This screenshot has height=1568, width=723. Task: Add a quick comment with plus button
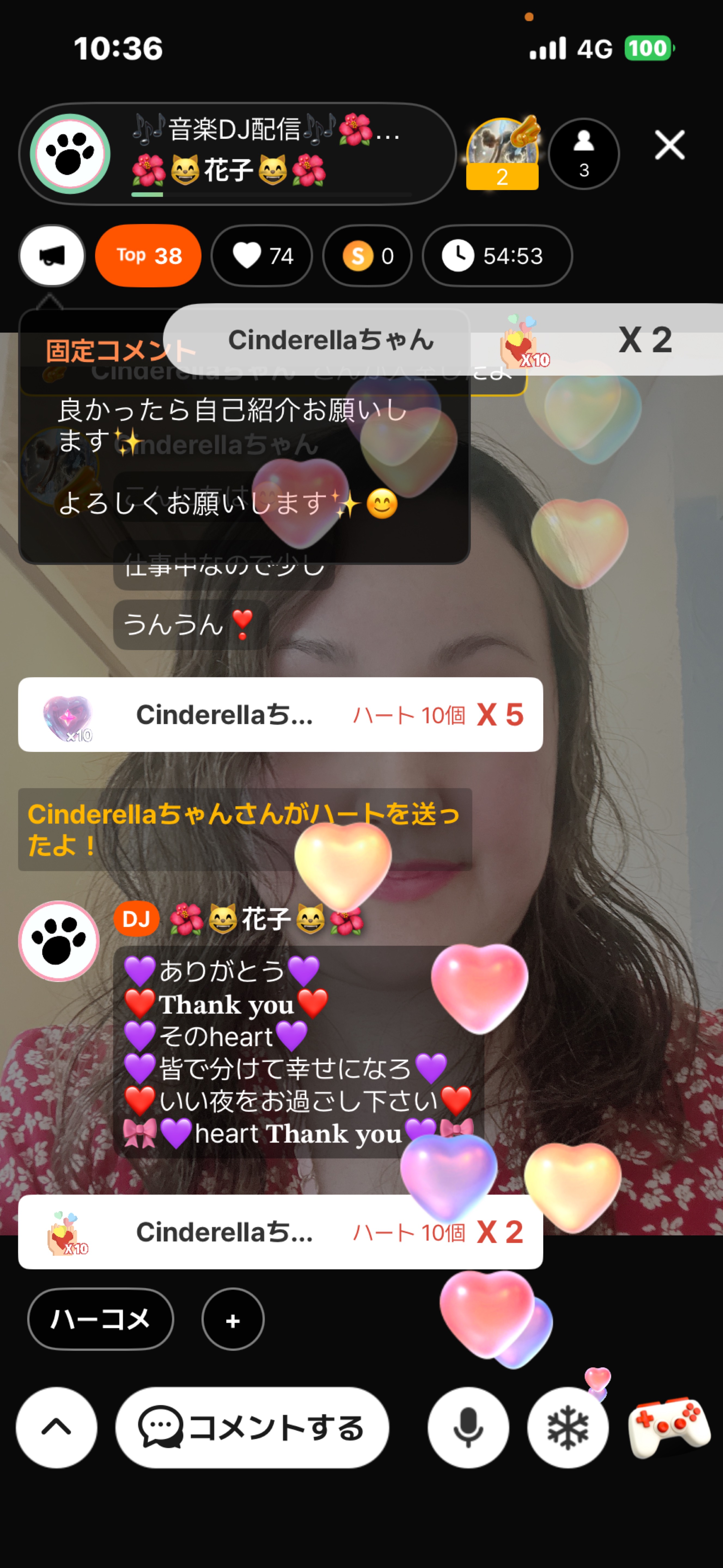coord(233,1319)
